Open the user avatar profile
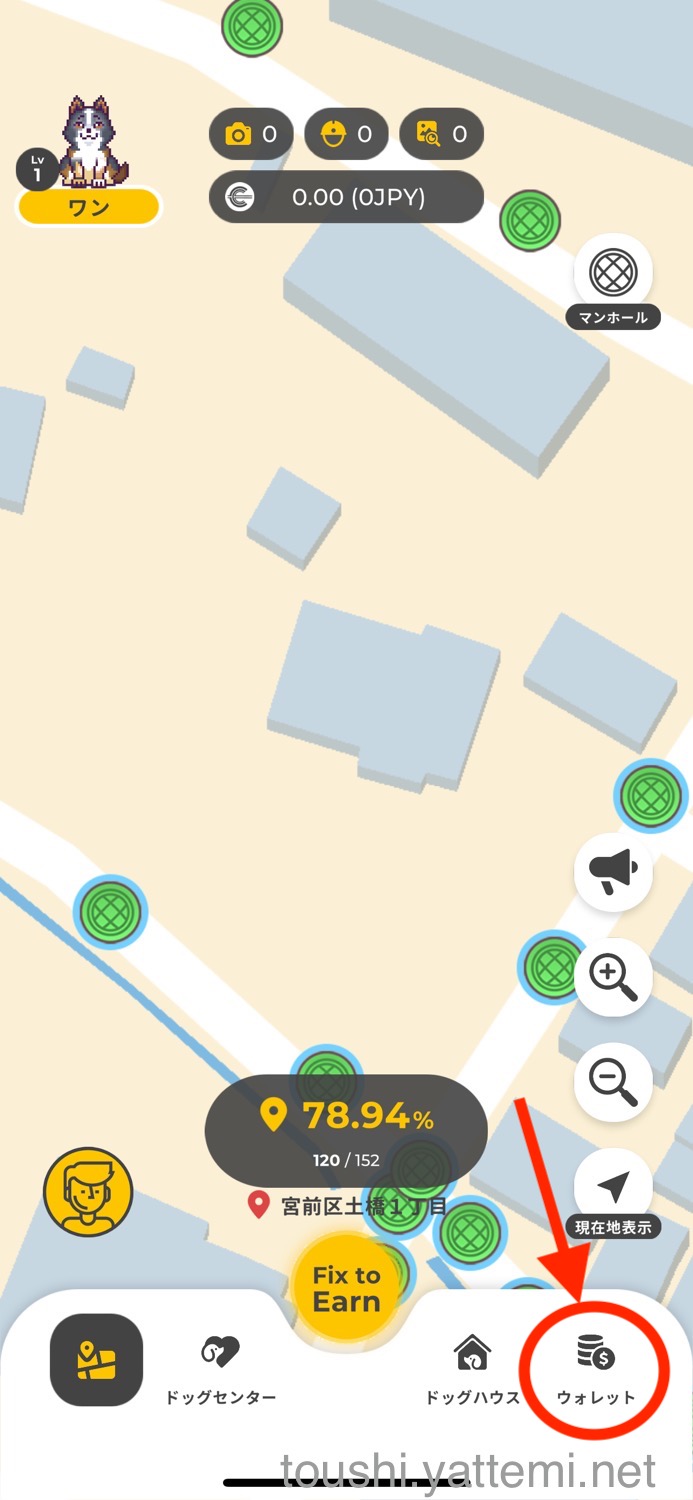 coord(88,1192)
